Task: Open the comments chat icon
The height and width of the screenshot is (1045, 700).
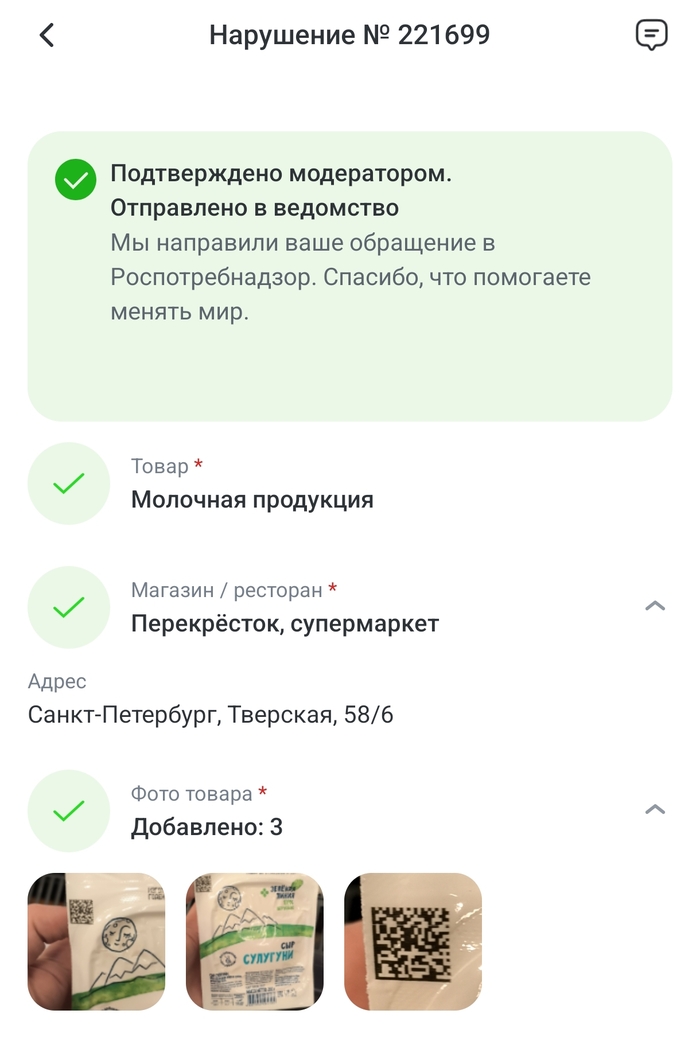Action: point(651,36)
